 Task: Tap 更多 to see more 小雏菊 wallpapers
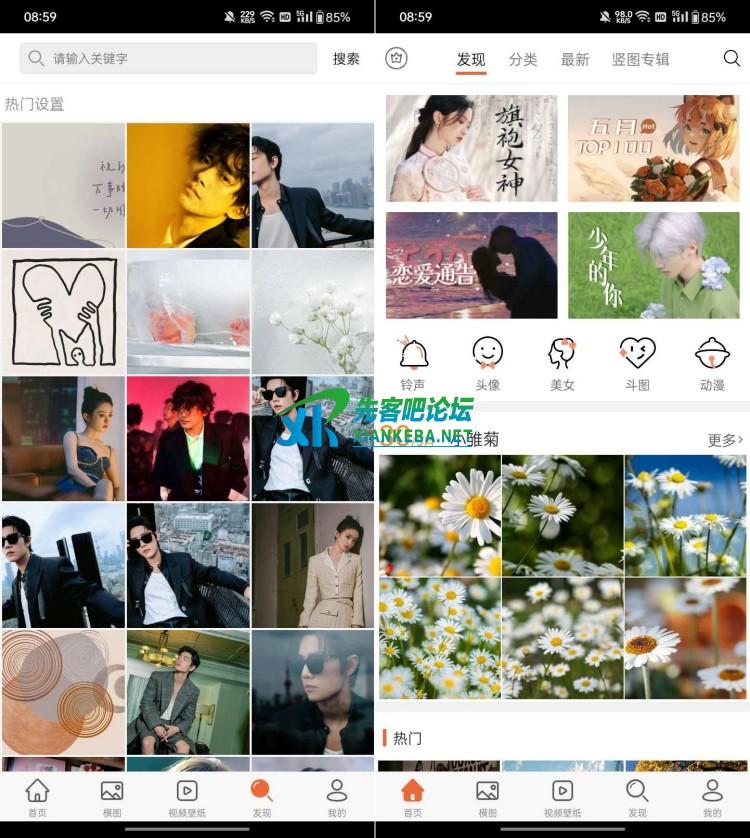pos(725,440)
